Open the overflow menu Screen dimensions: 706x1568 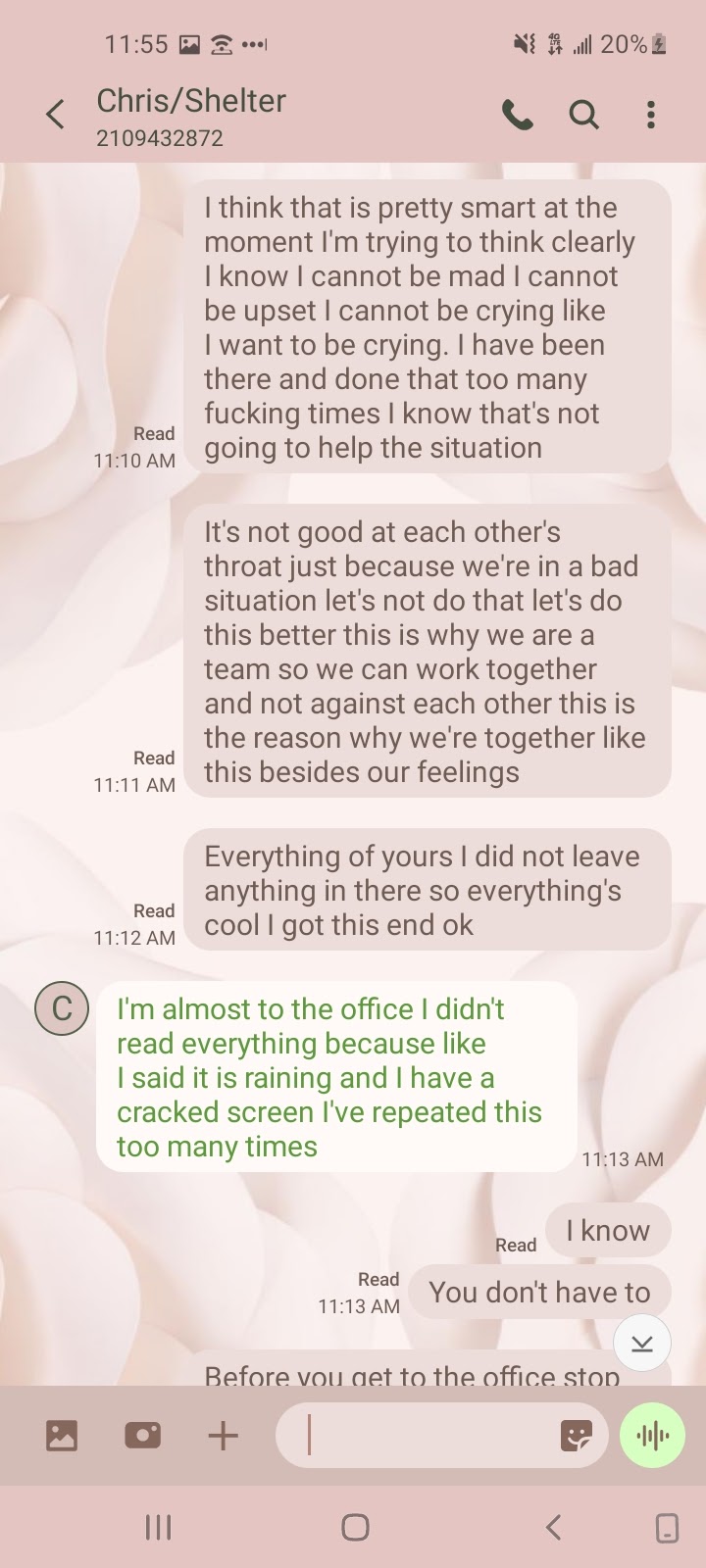click(x=650, y=116)
